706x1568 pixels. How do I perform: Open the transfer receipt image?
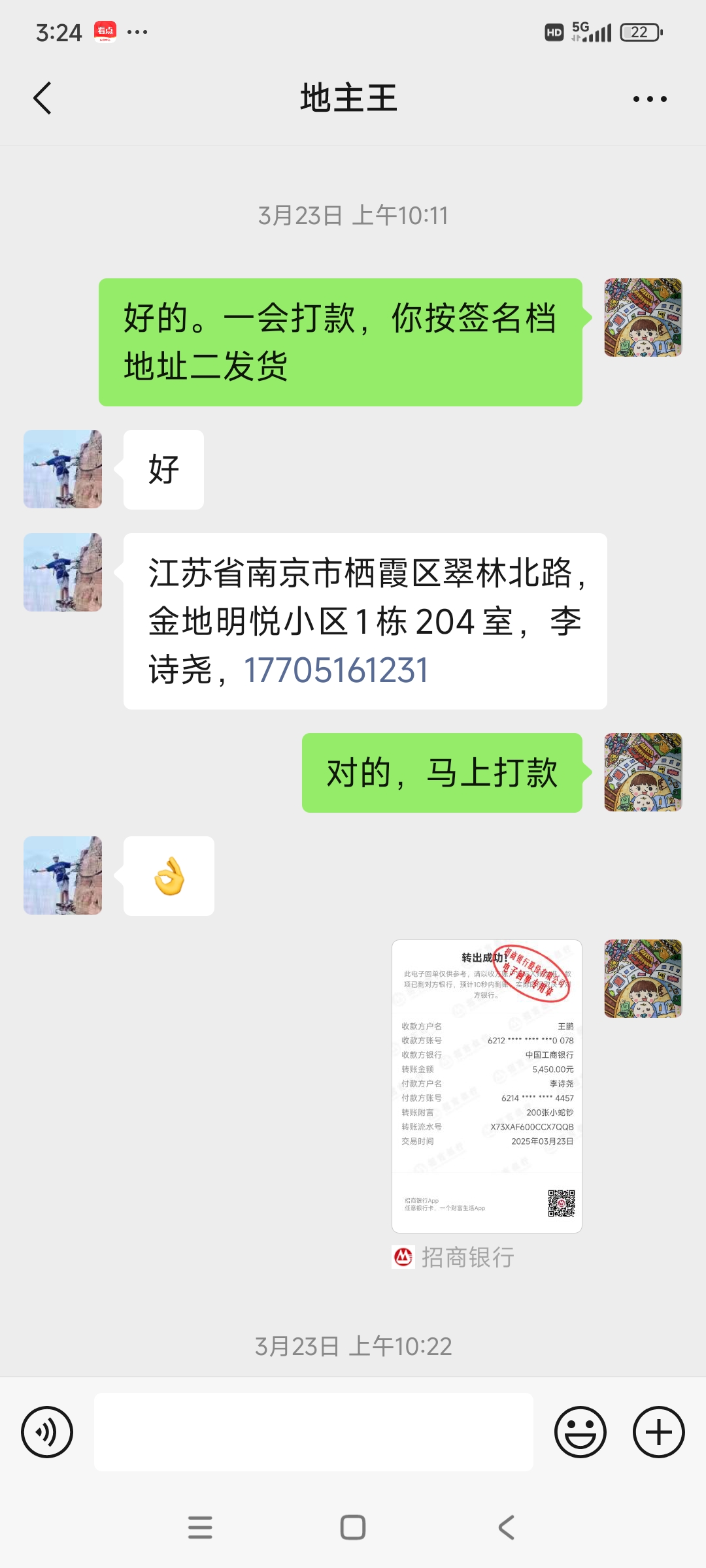[486, 1086]
